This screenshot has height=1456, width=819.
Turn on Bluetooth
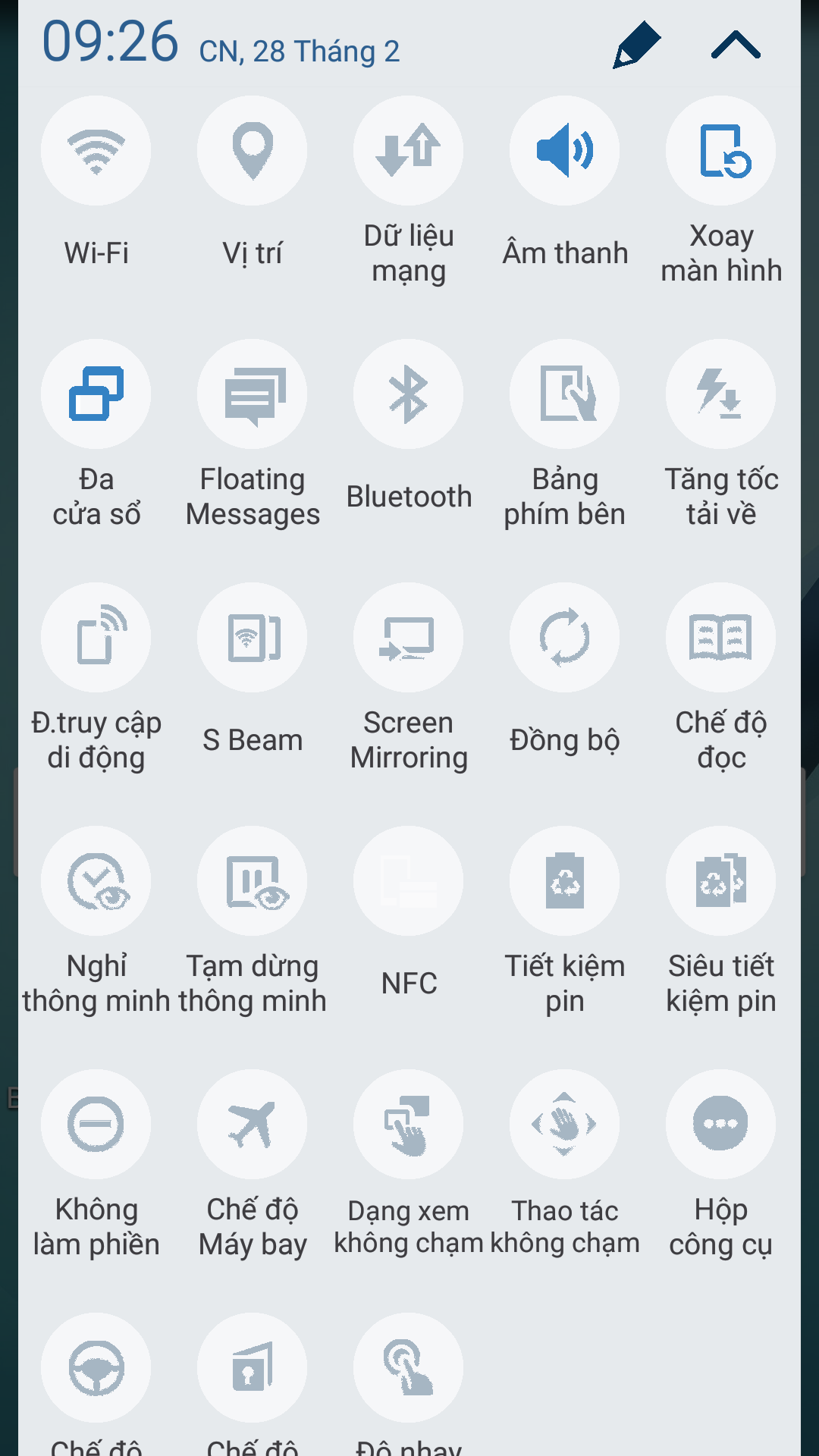(x=409, y=394)
